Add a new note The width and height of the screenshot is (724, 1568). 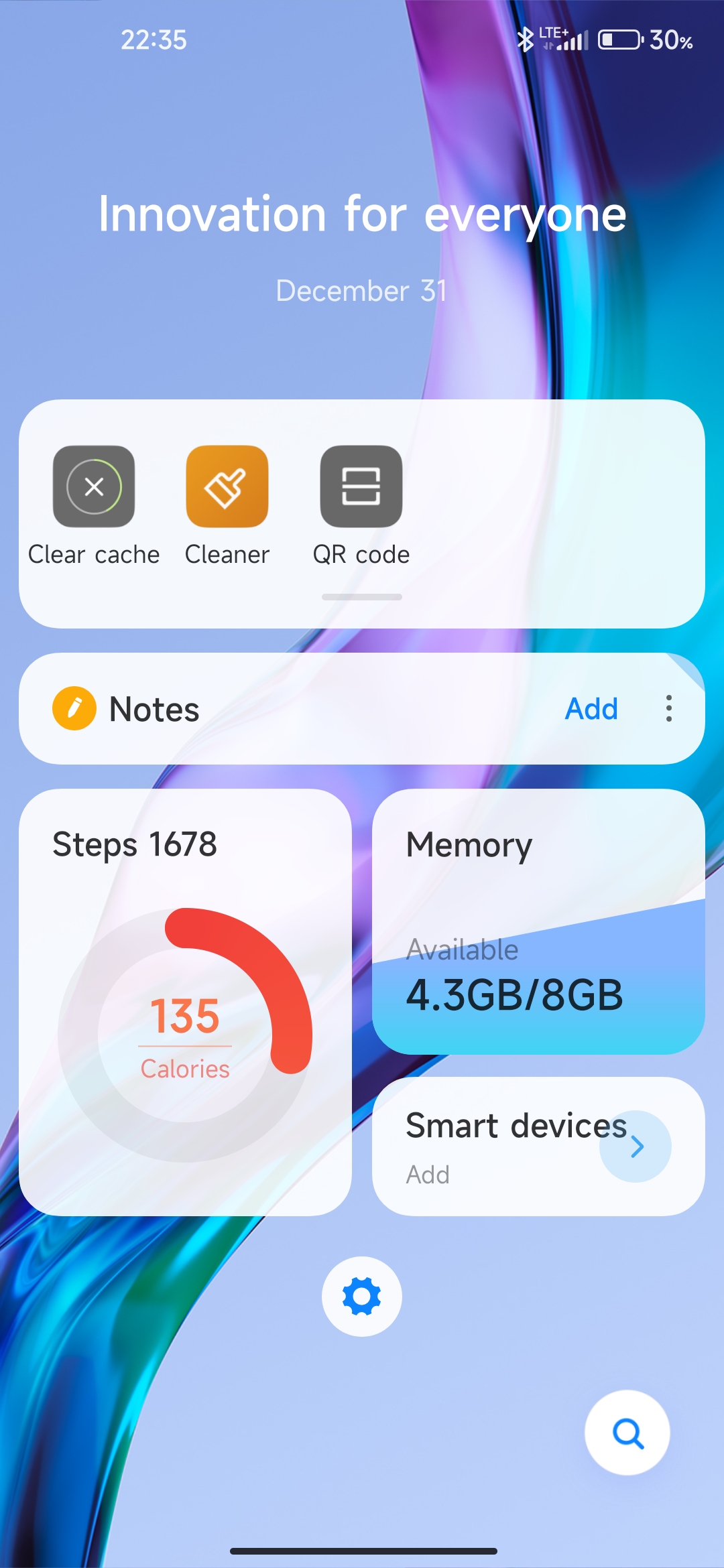pyautogui.click(x=591, y=708)
